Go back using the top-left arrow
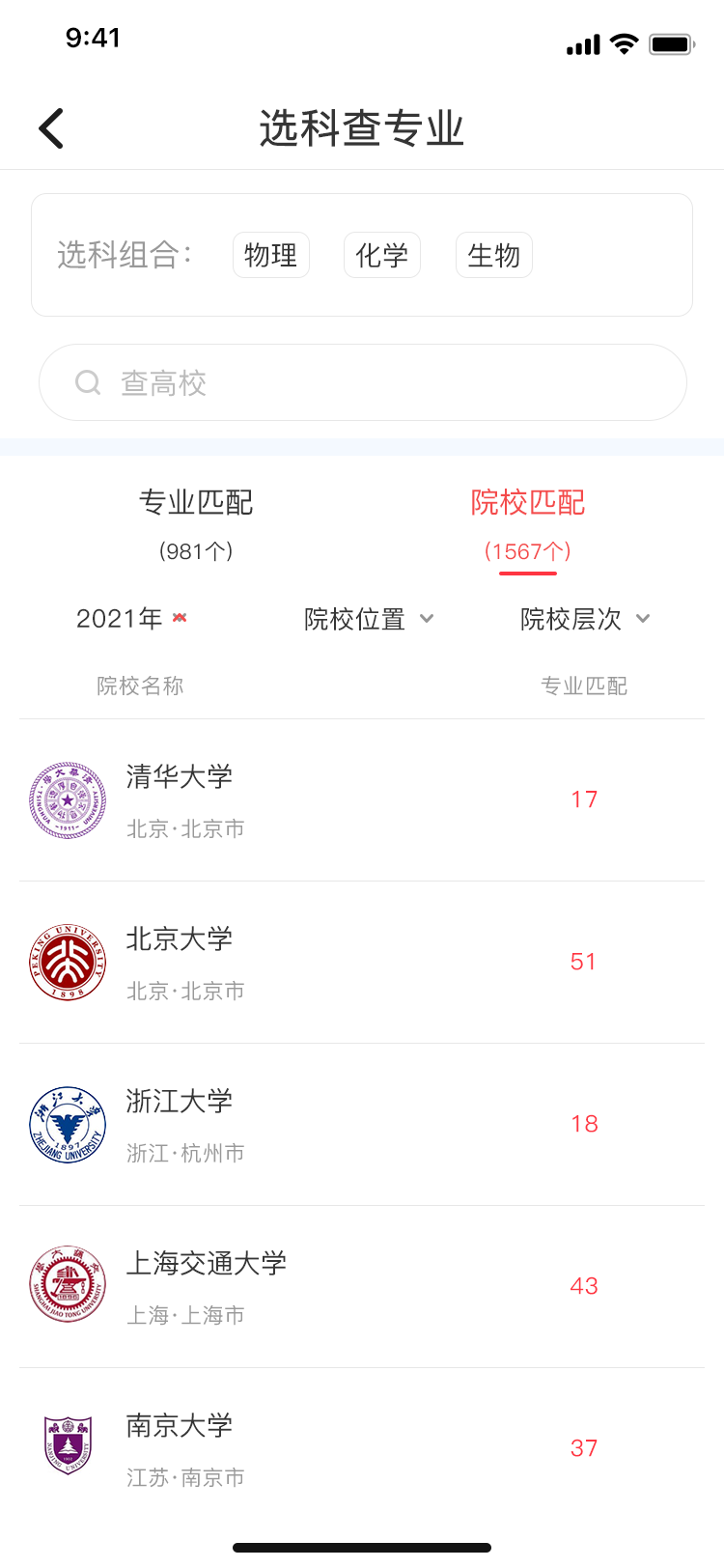 point(51,127)
